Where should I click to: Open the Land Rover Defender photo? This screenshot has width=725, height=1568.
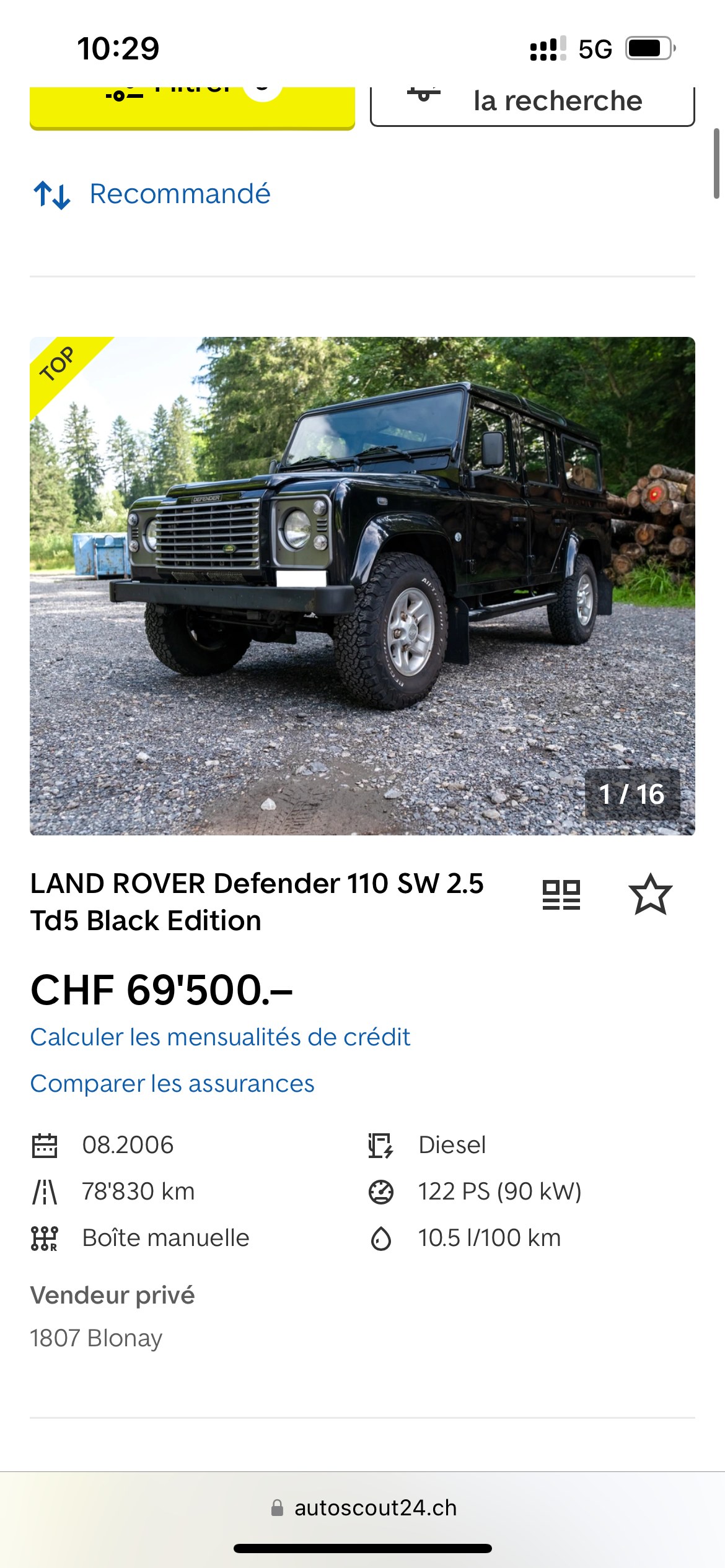[362, 585]
